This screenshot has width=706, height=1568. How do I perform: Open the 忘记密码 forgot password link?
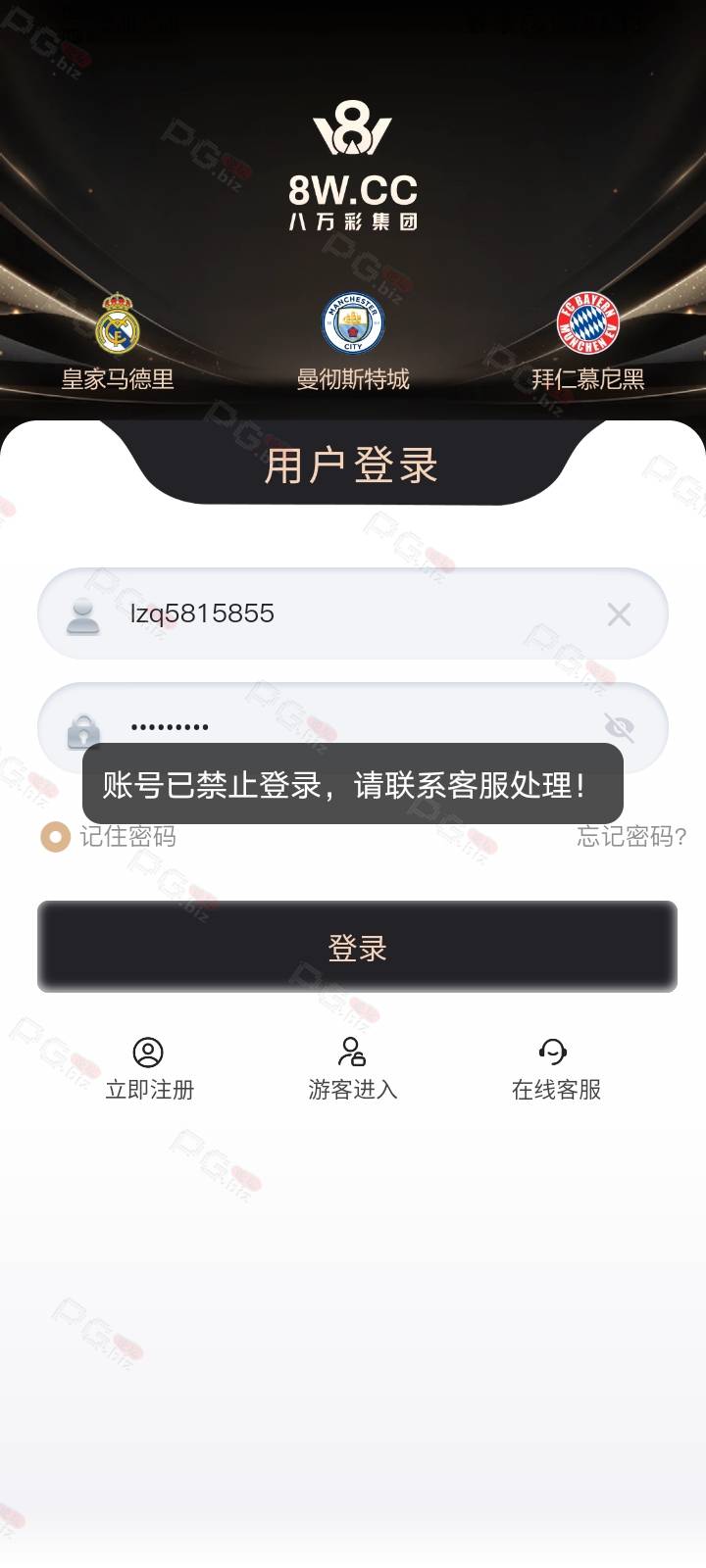[631, 836]
